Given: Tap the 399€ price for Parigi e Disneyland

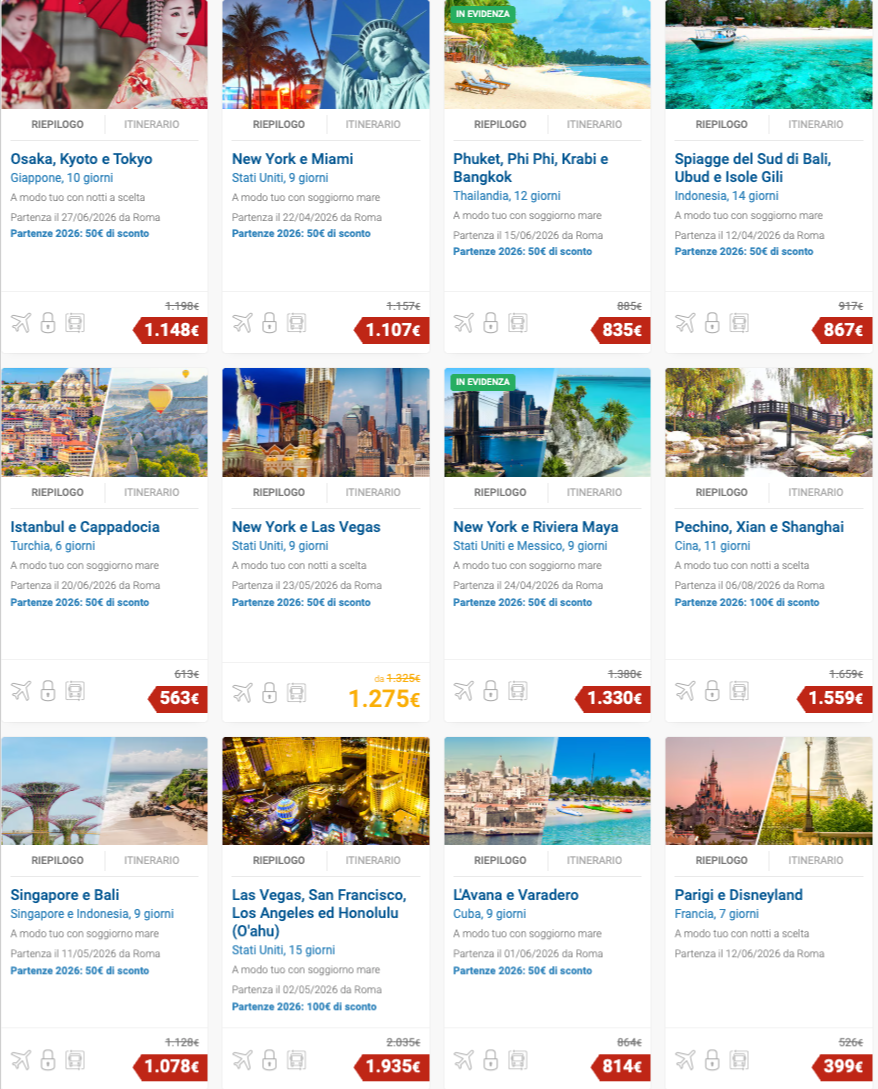Looking at the screenshot, I should pos(844,1066).
